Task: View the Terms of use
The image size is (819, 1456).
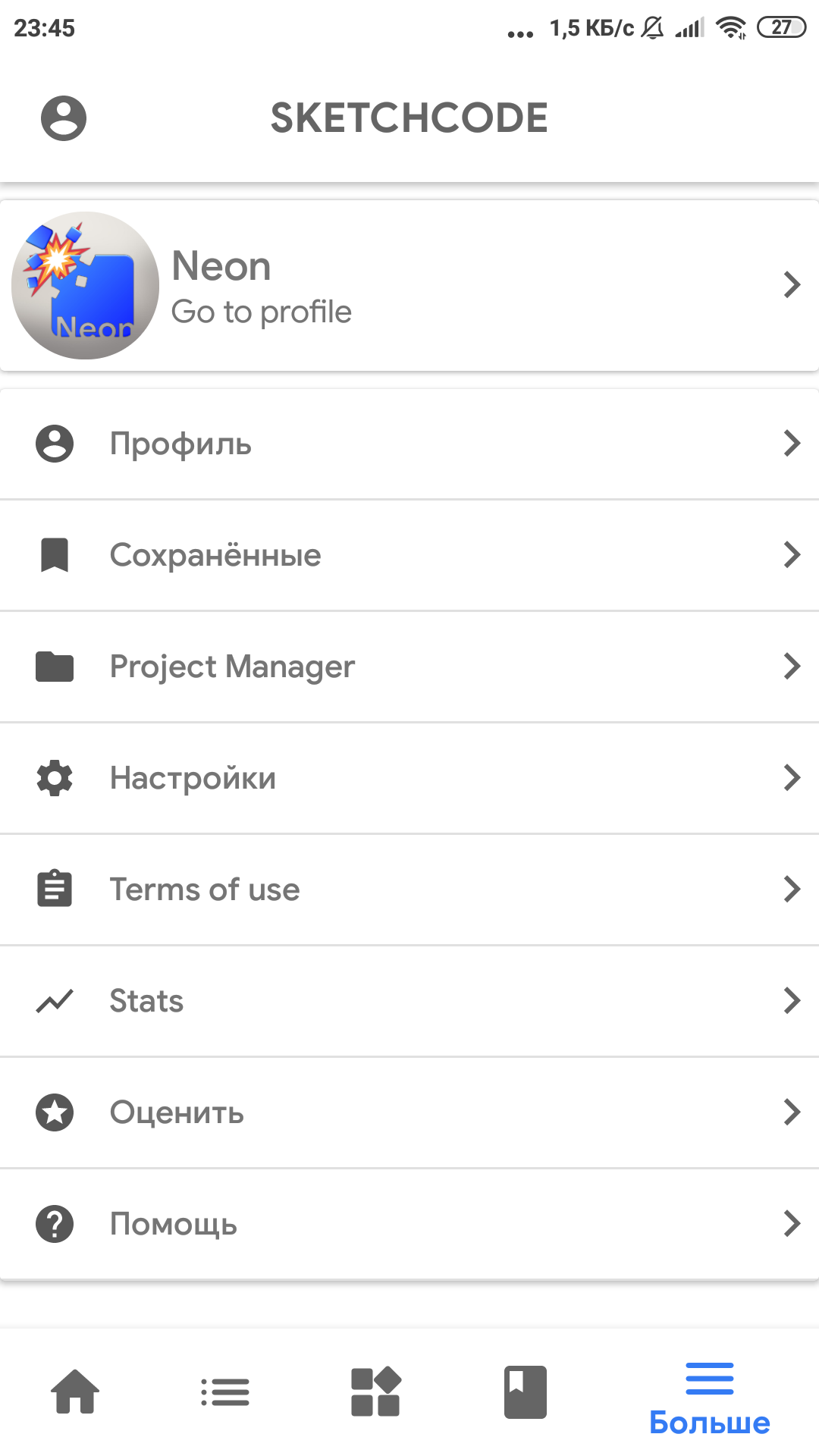Action: [x=409, y=890]
